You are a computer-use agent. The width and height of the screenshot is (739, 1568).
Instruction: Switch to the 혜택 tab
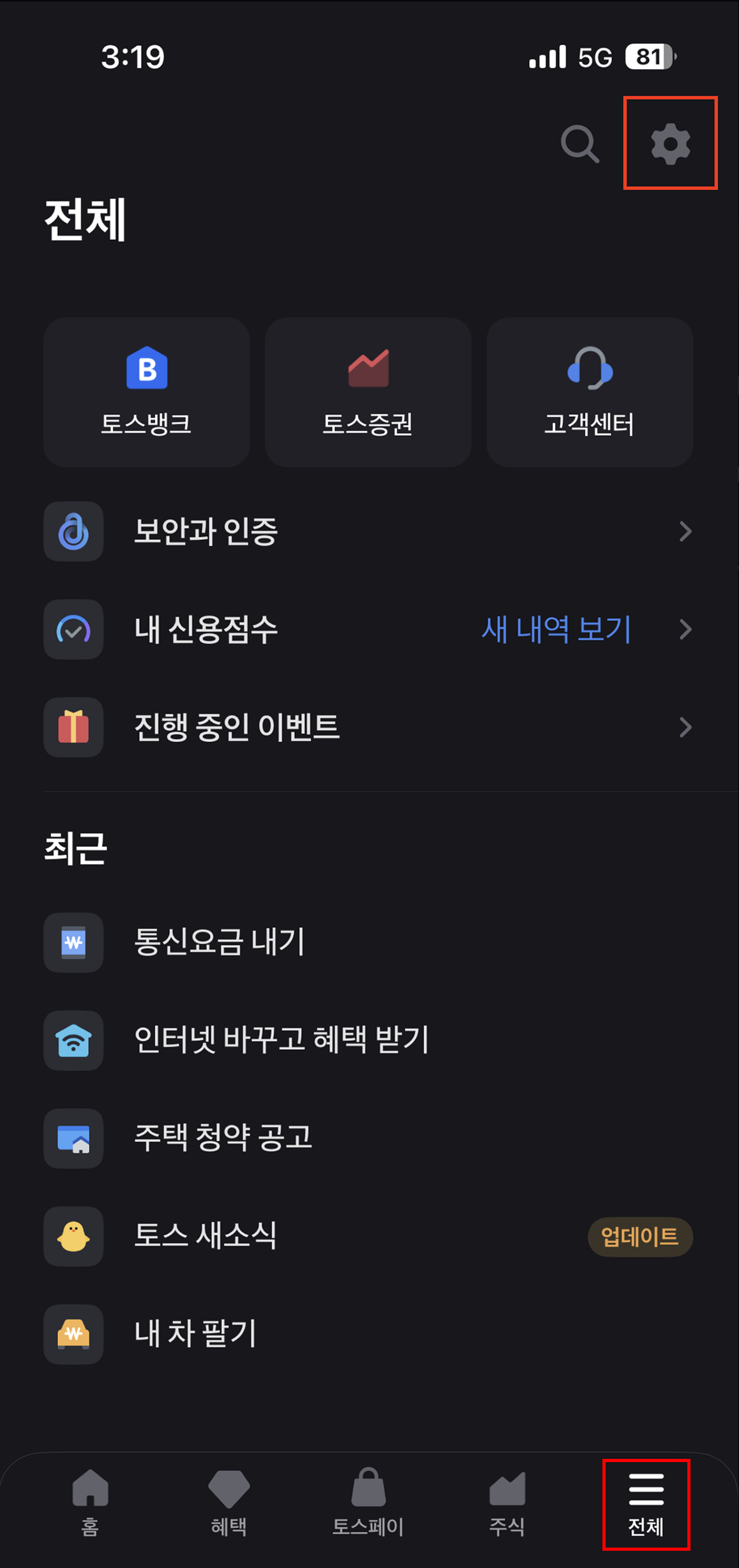229,1504
